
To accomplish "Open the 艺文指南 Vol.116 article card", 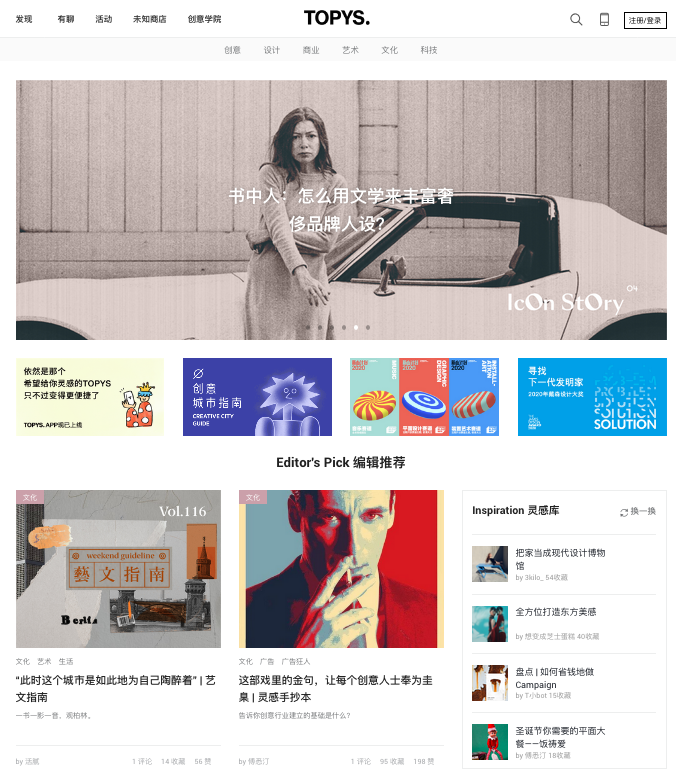I will click(x=118, y=569).
